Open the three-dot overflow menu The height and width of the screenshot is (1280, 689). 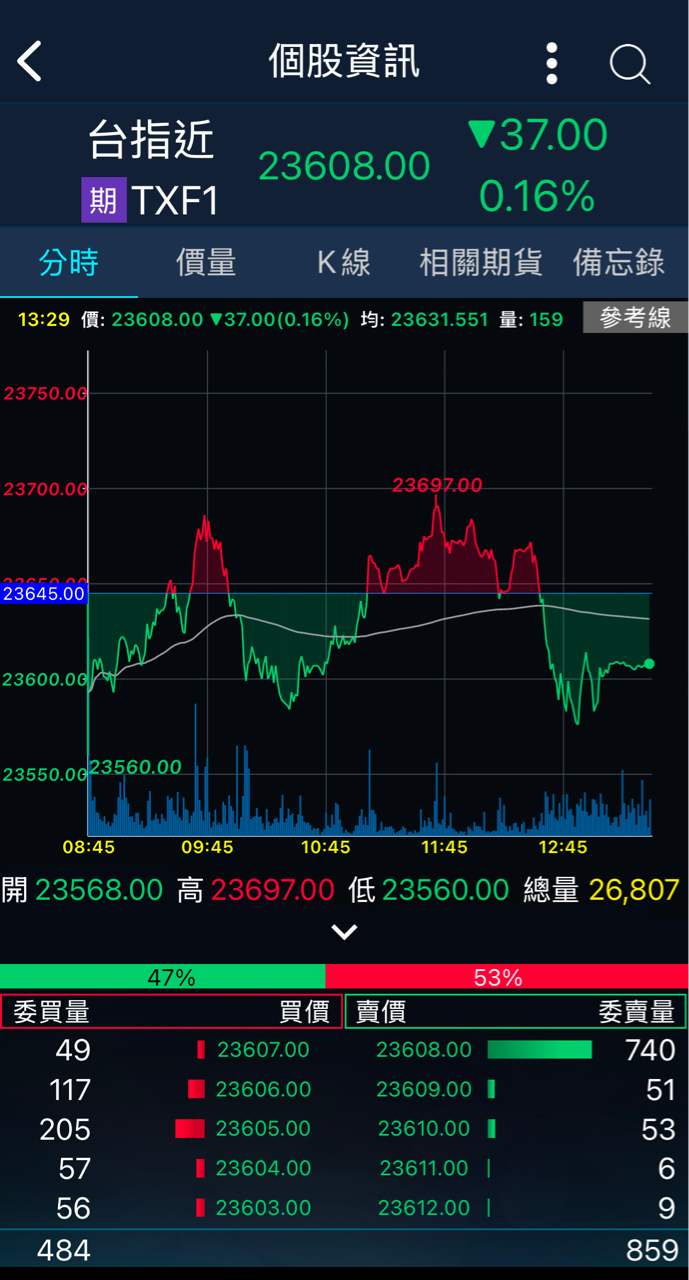551,63
